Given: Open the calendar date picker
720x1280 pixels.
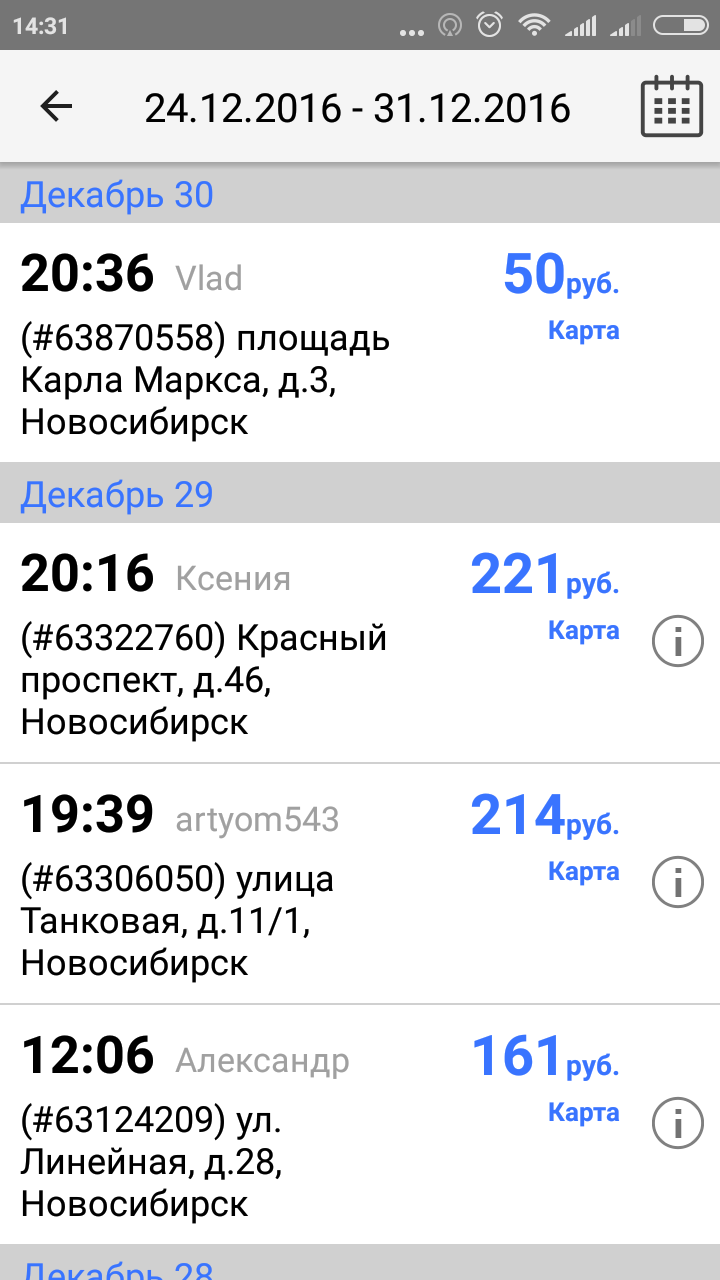Looking at the screenshot, I should pyautogui.click(x=671, y=106).
